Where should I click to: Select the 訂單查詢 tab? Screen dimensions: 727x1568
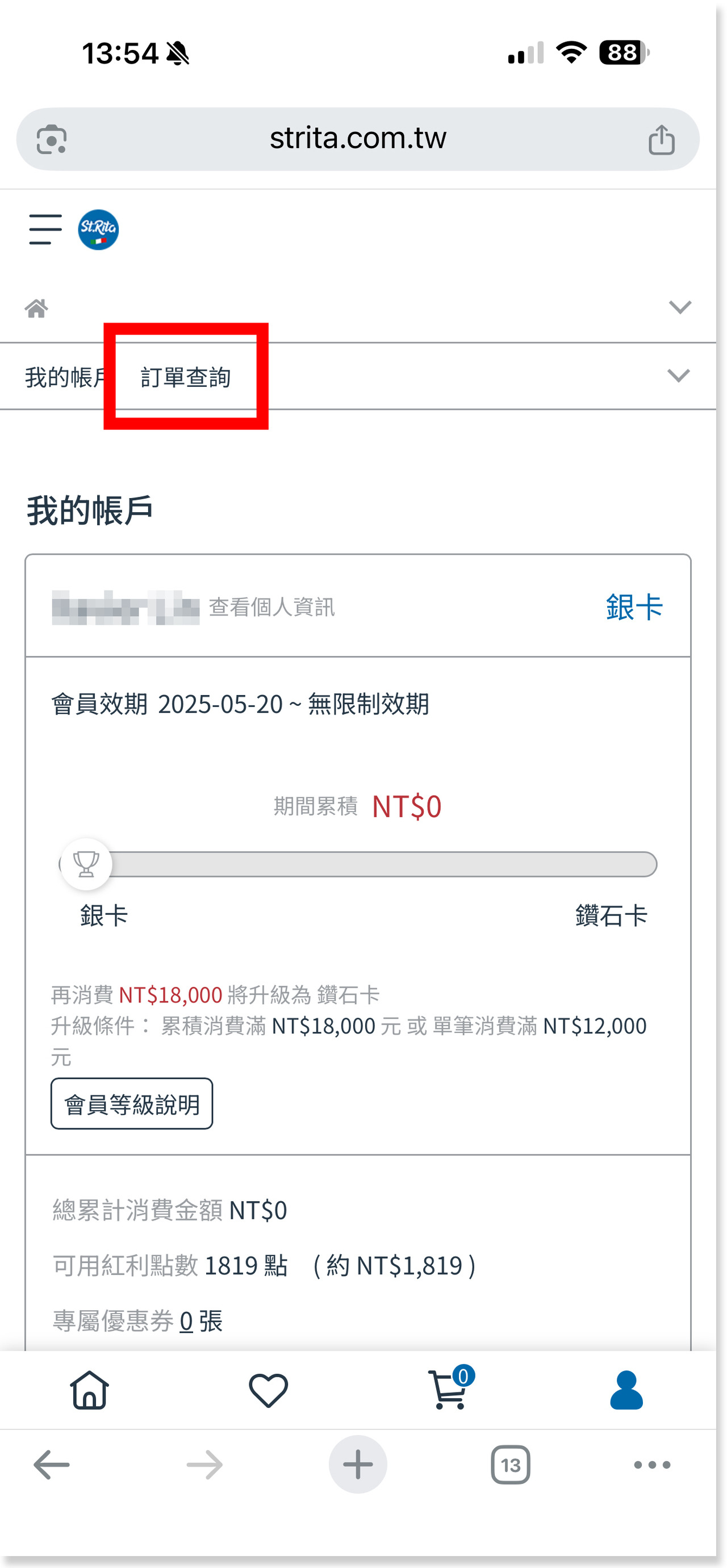click(x=186, y=378)
